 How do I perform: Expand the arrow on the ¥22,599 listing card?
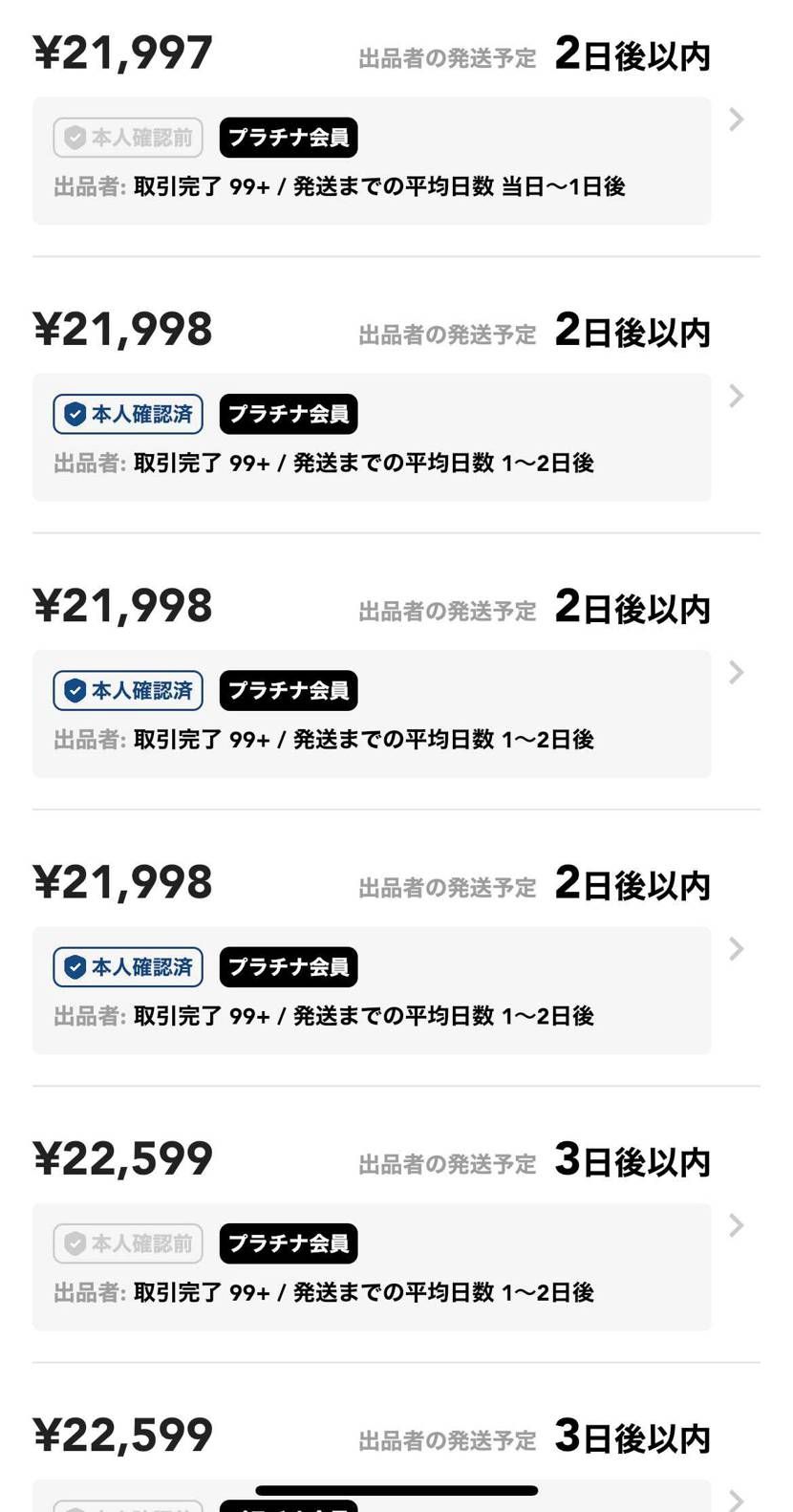coord(736,1225)
